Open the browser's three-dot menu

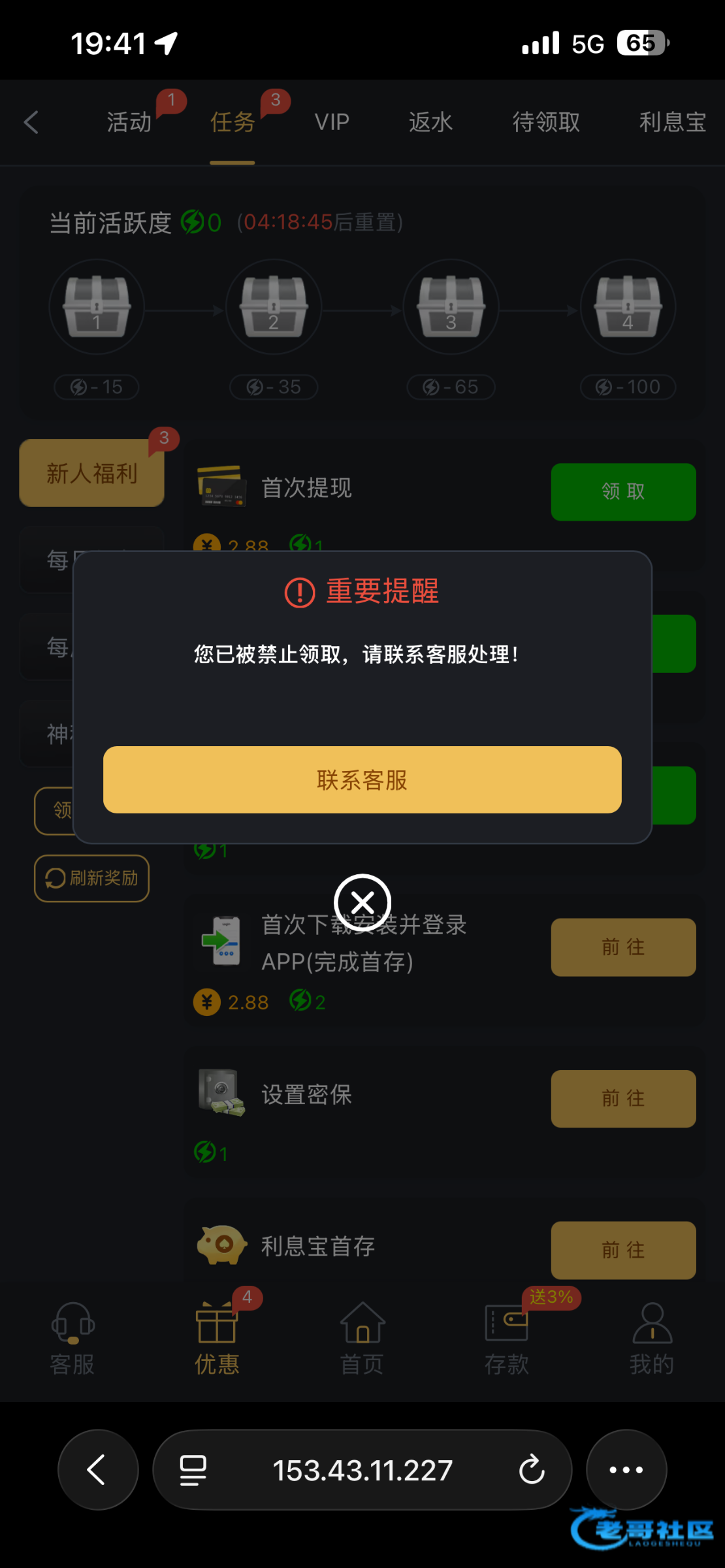click(626, 1470)
